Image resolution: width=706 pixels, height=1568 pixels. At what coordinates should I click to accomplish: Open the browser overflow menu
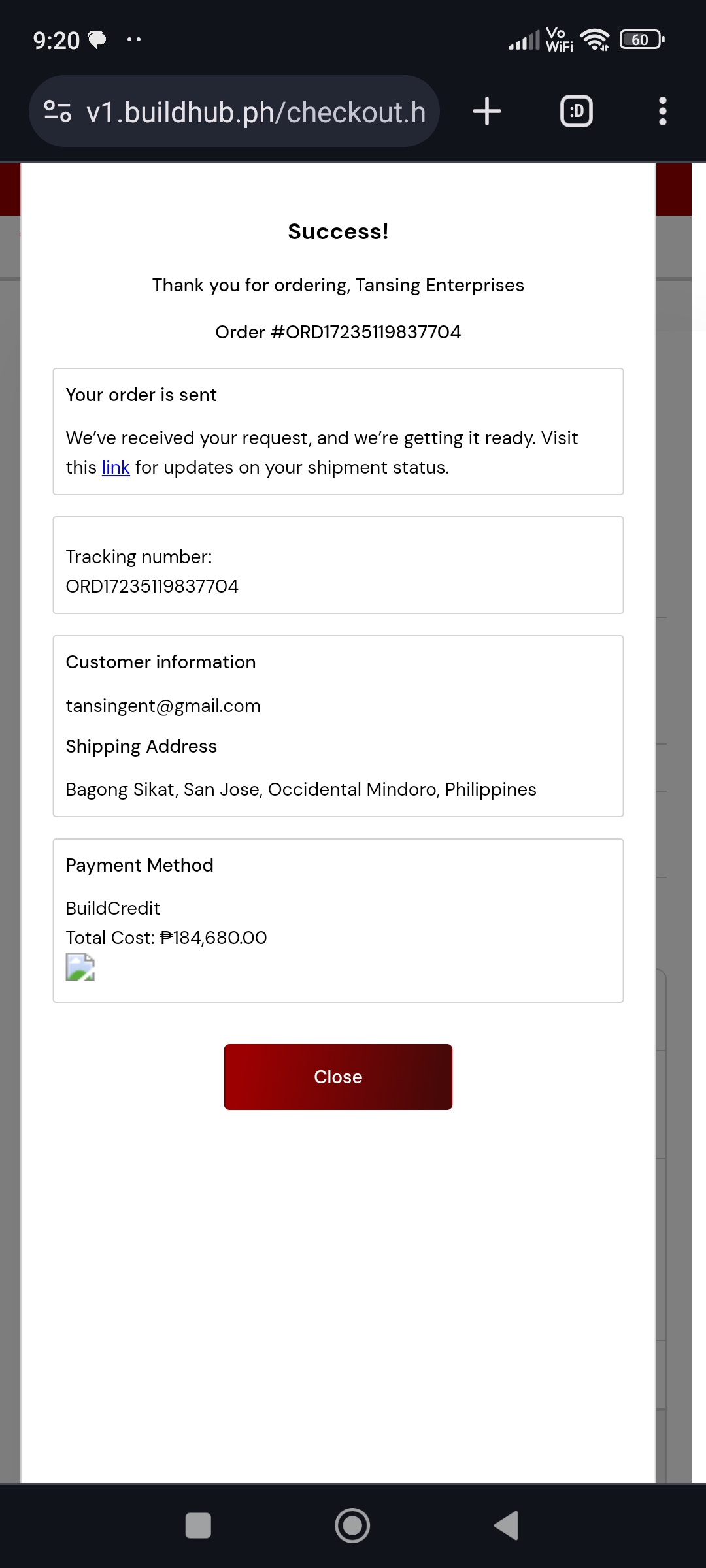click(x=662, y=111)
